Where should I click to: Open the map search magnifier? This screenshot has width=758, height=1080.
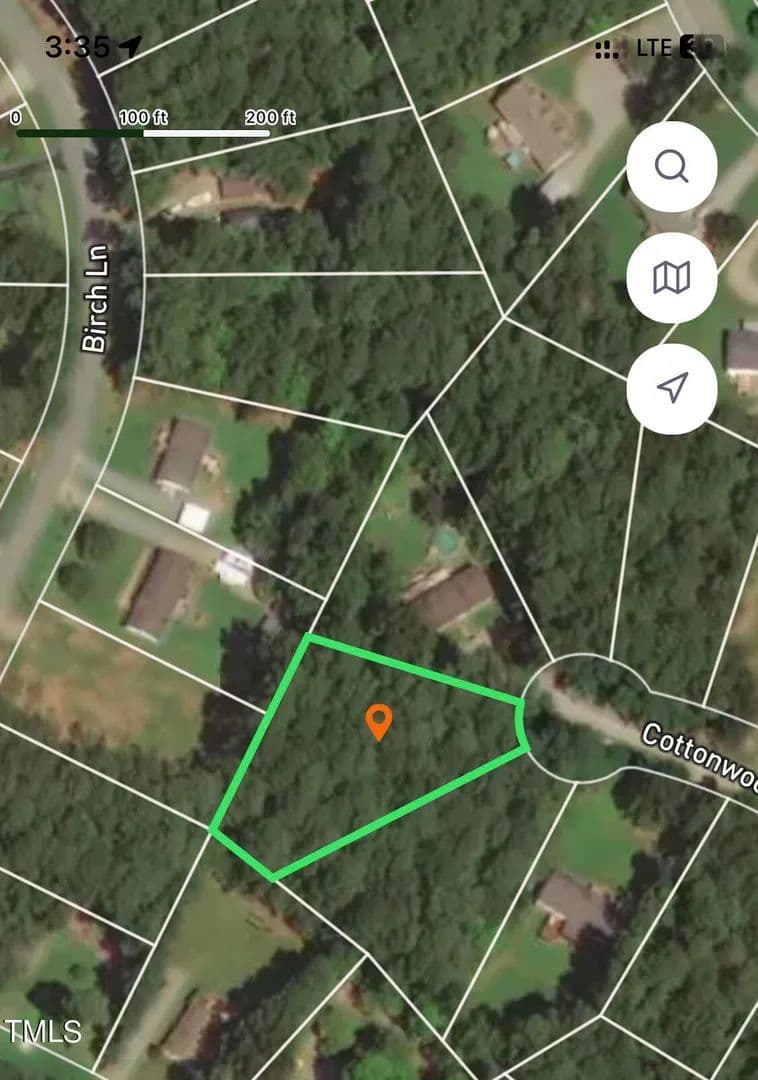(671, 167)
